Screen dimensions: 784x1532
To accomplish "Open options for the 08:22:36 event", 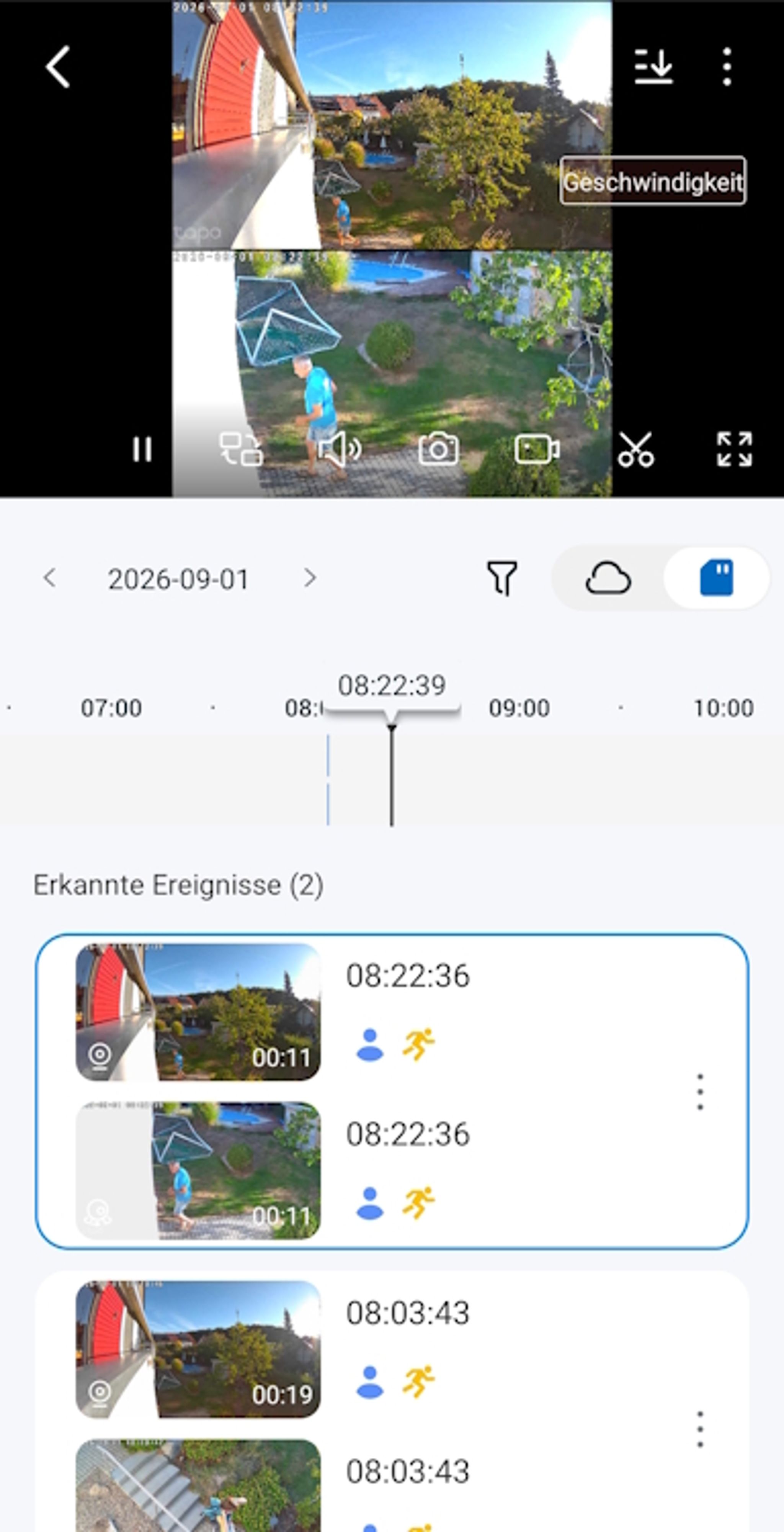I will (x=700, y=1091).
